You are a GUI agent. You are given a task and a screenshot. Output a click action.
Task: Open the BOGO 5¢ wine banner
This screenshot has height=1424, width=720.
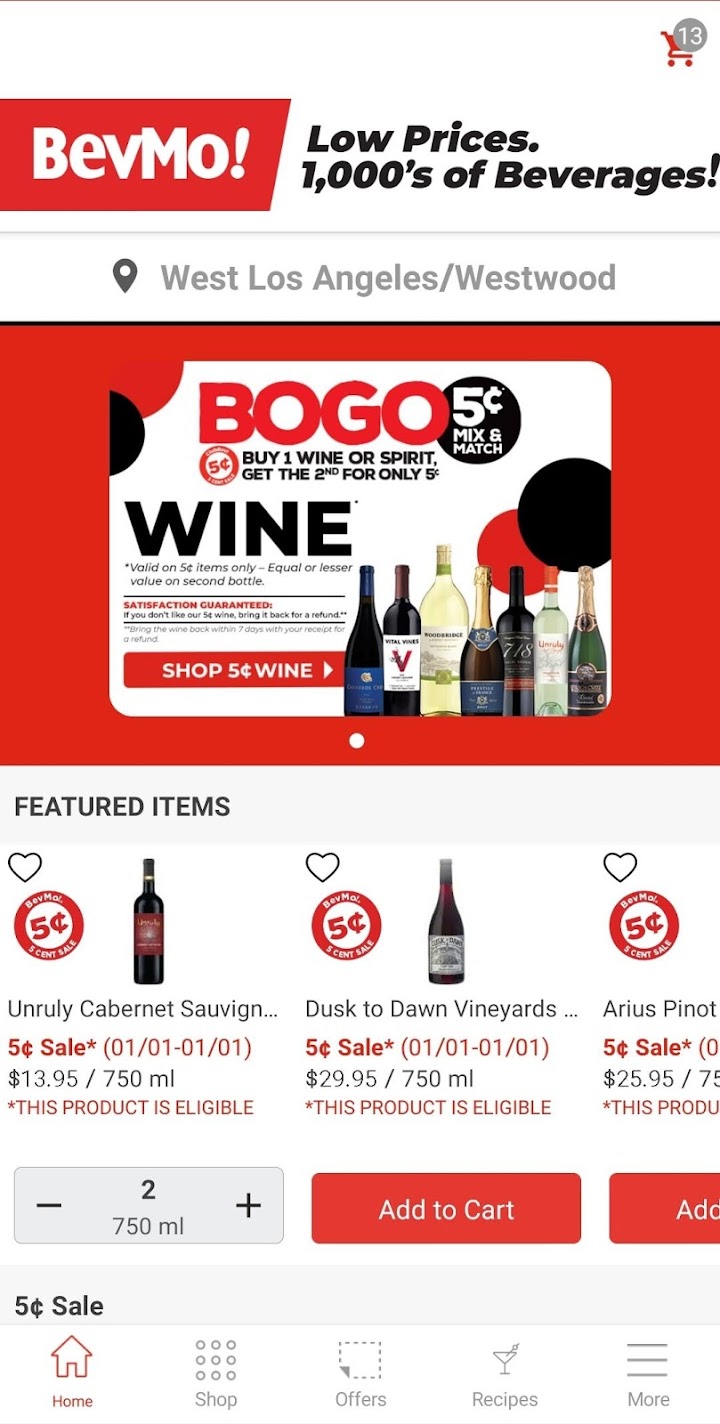pos(360,539)
